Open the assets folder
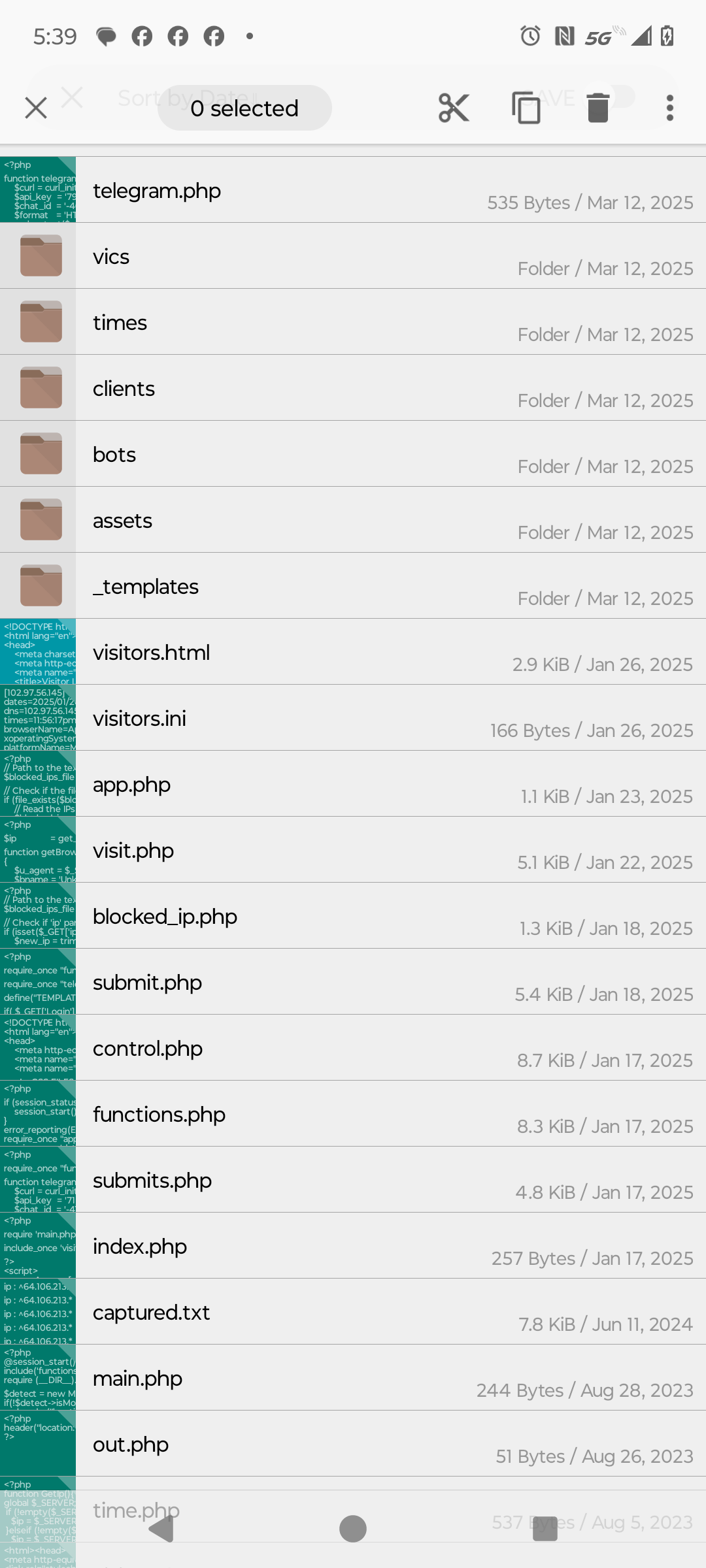This screenshot has width=706, height=1568. (x=353, y=520)
